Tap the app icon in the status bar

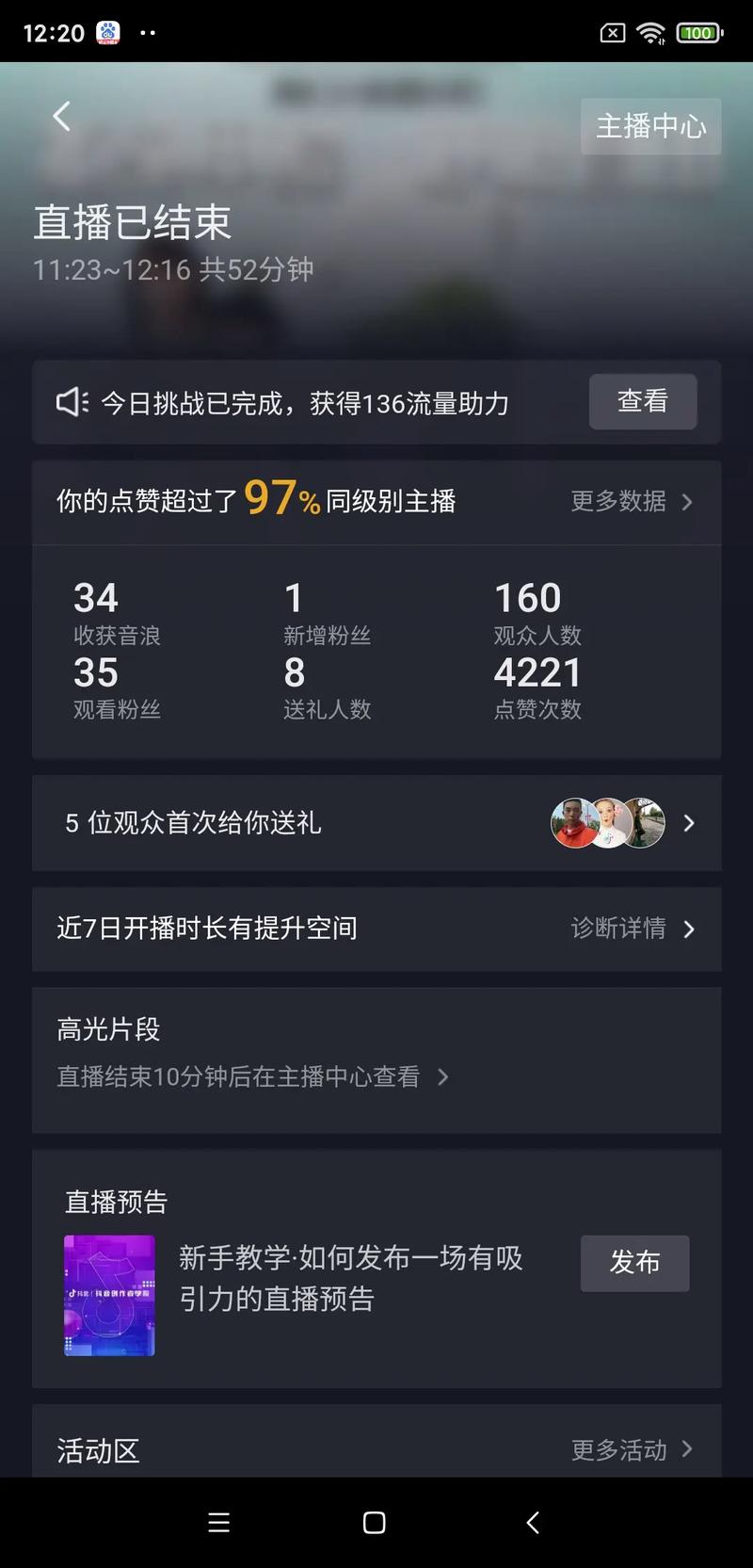point(107,32)
